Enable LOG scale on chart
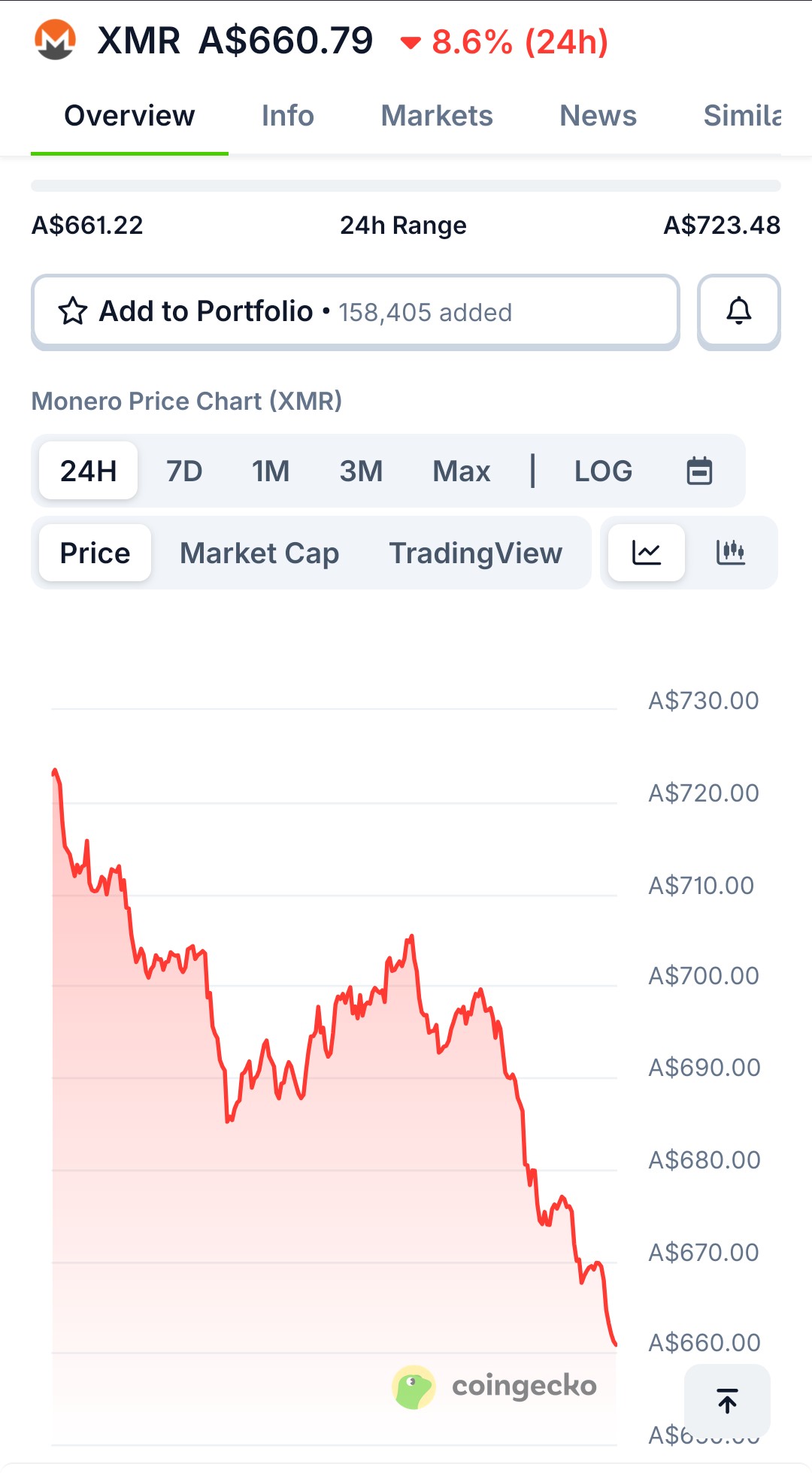Image resolution: width=812 pixels, height=1473 pixels. (x=603, y=471)
